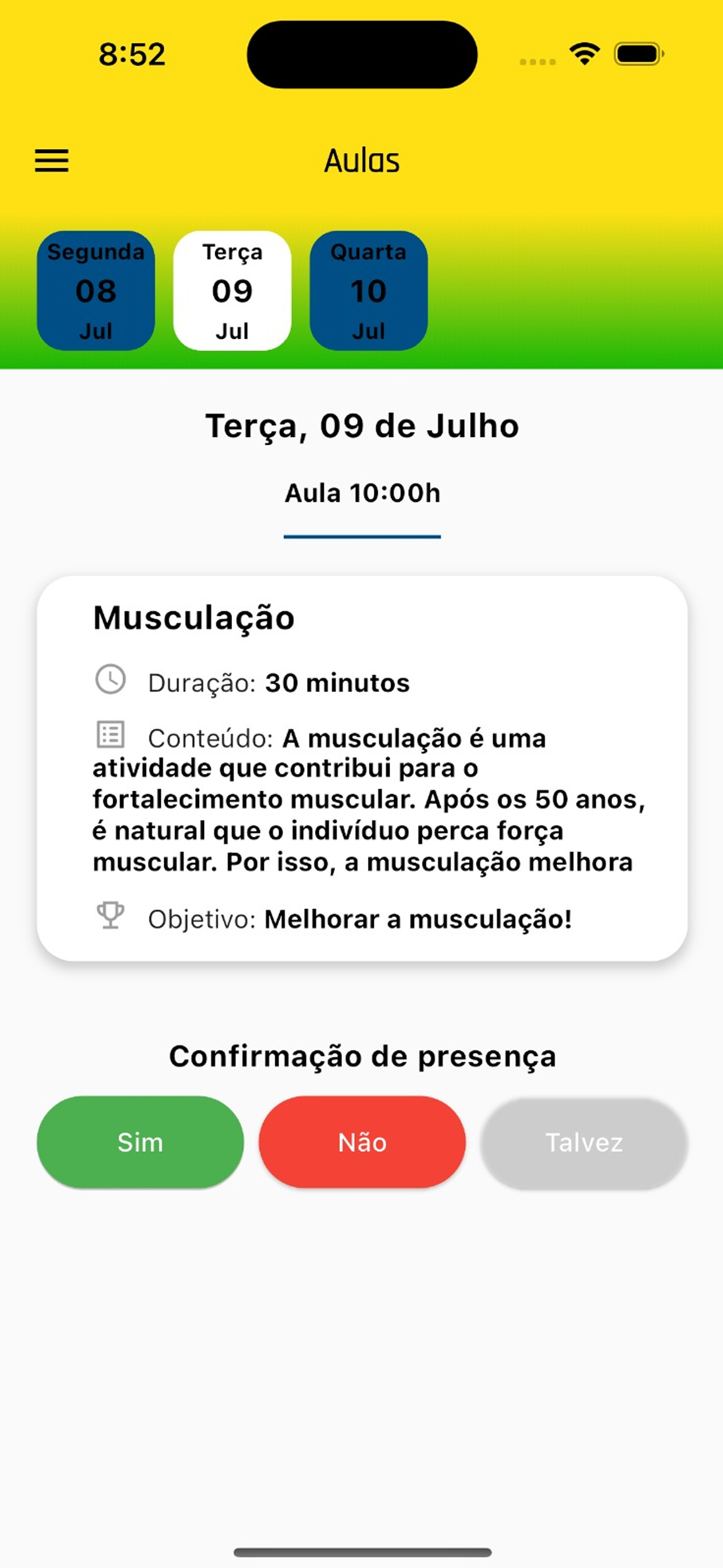Image resolution: width=723 pixels, height=1568 pixels.
Task: Decline presence with Não
Action: [362, 1142]
